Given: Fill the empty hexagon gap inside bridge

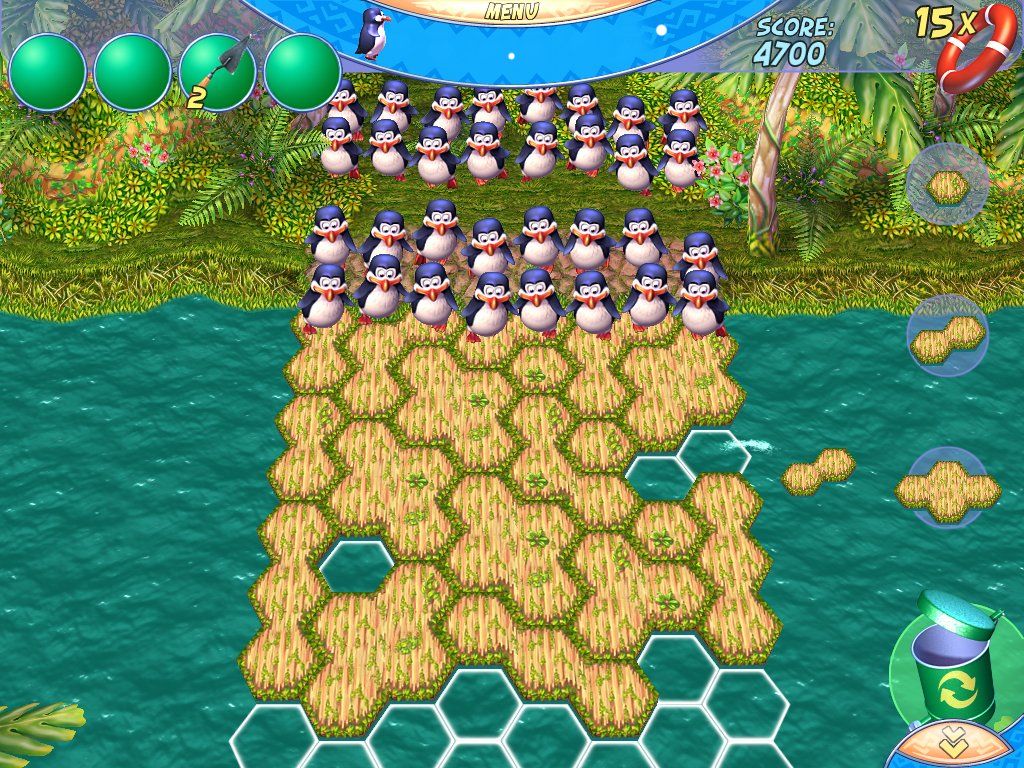Looking at the screenshot, I should click(356, 566).
